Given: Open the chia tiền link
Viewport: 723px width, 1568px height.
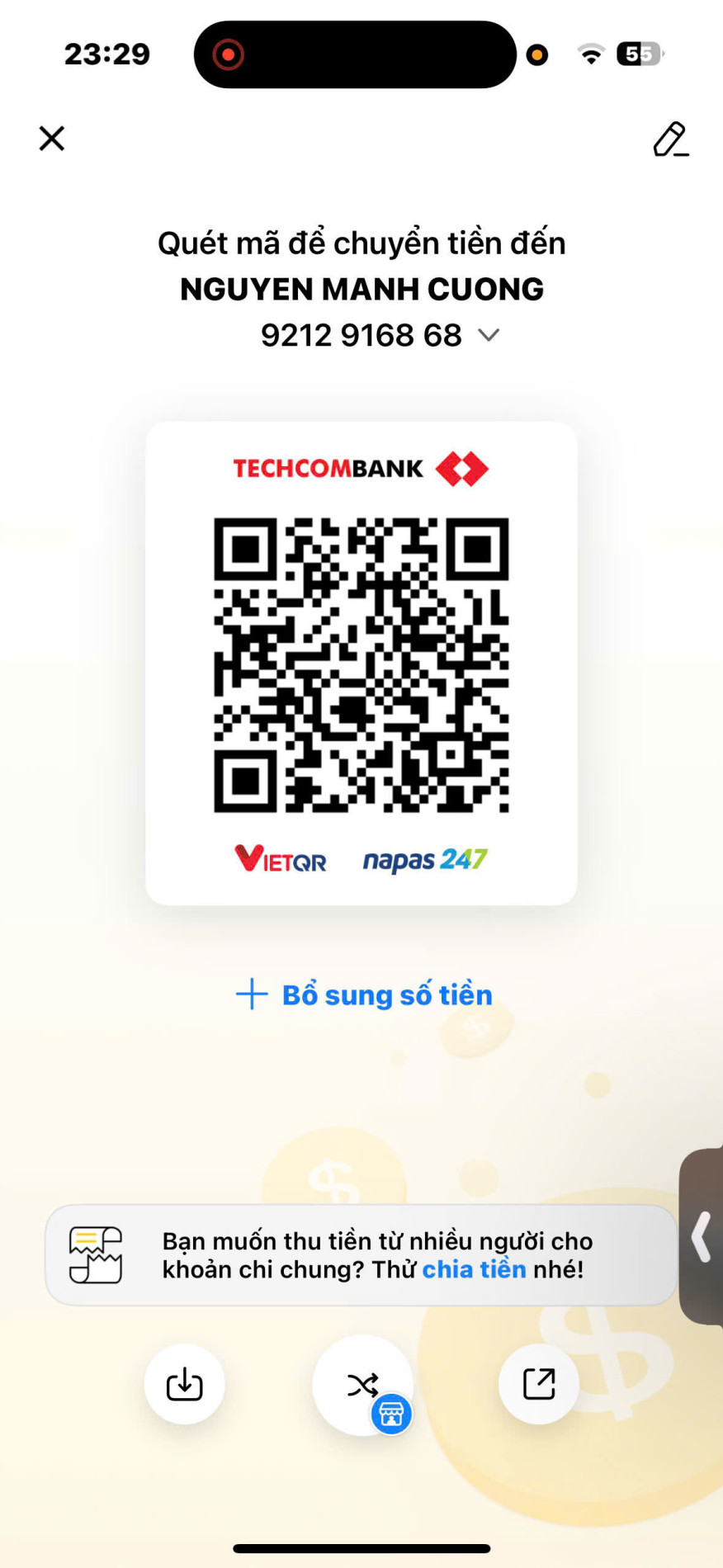Looking at the screenshot, I should (x=474, y=1269).
